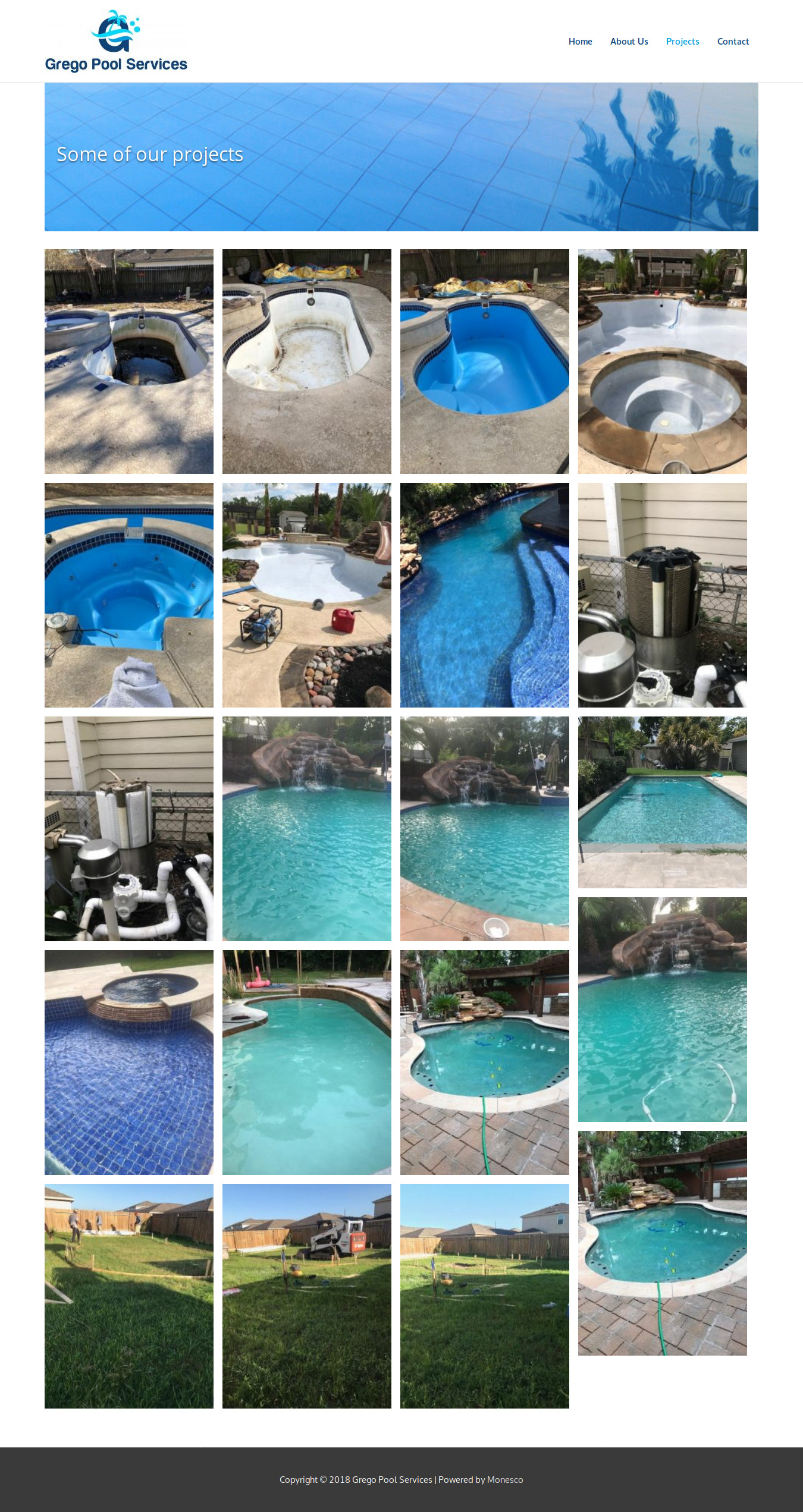View the photo with the red gas can and pump

tap(307, 595)
